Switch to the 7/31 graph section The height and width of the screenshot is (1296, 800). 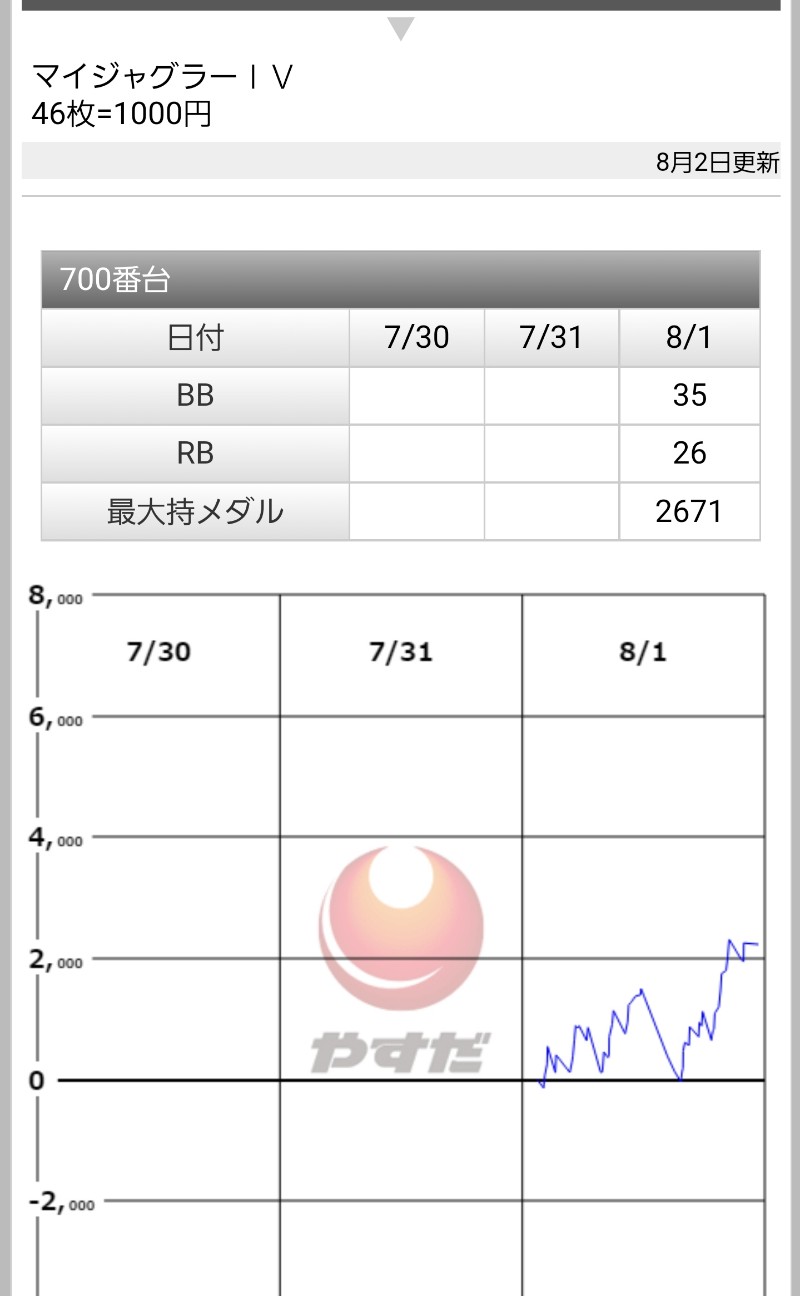[x=400, y=651]
